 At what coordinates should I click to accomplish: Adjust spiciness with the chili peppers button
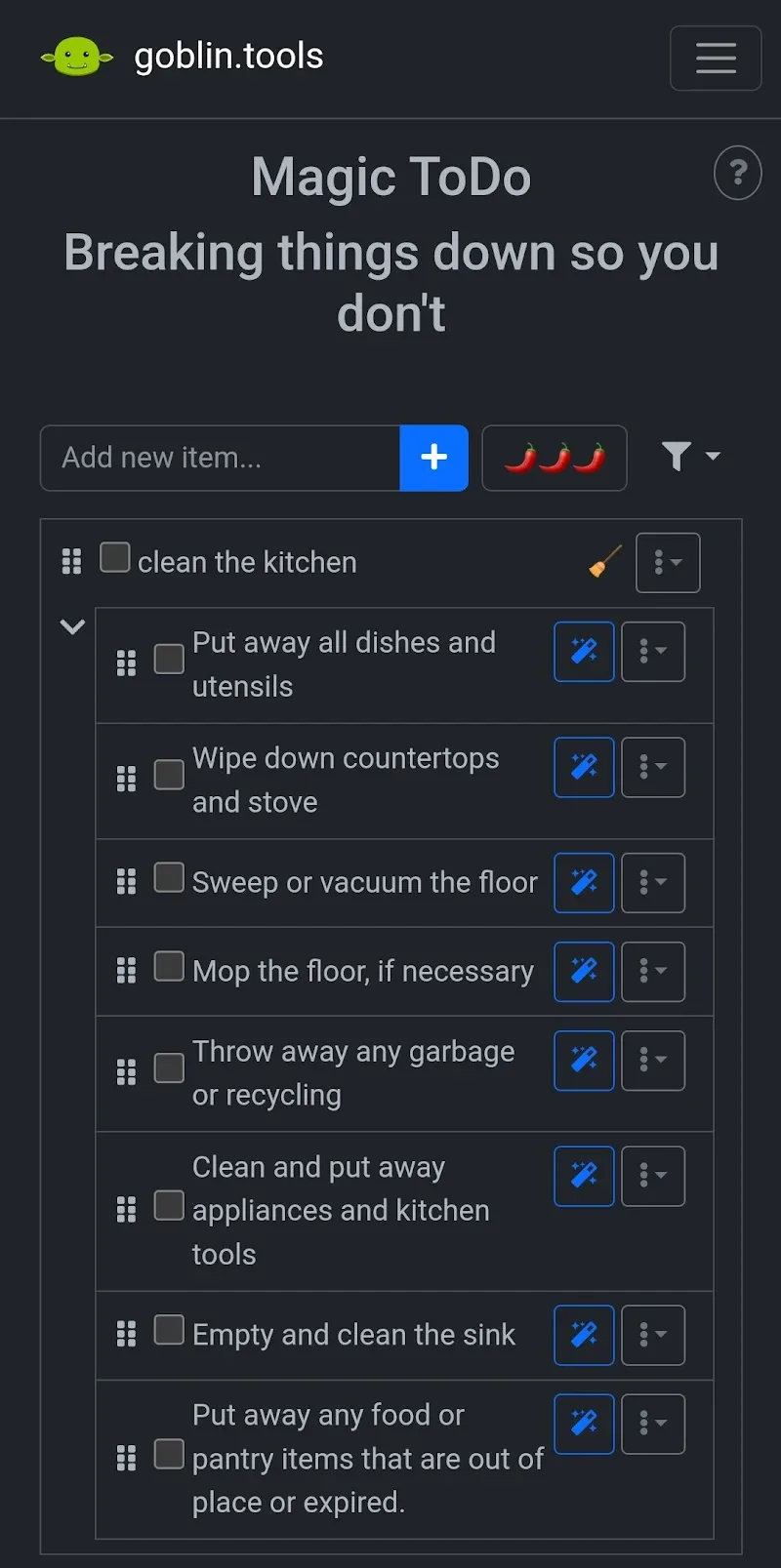554,458
